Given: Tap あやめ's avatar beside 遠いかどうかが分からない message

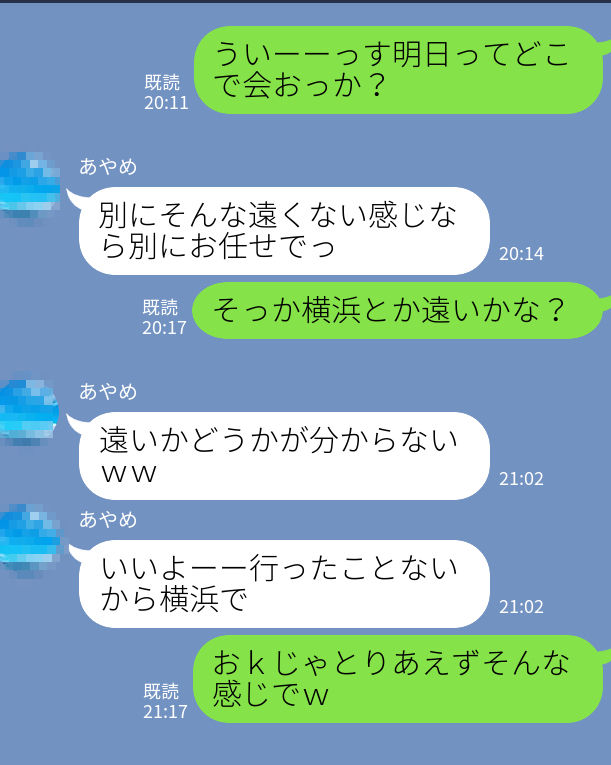Looking at the screenshot, I should pos(28,413).
